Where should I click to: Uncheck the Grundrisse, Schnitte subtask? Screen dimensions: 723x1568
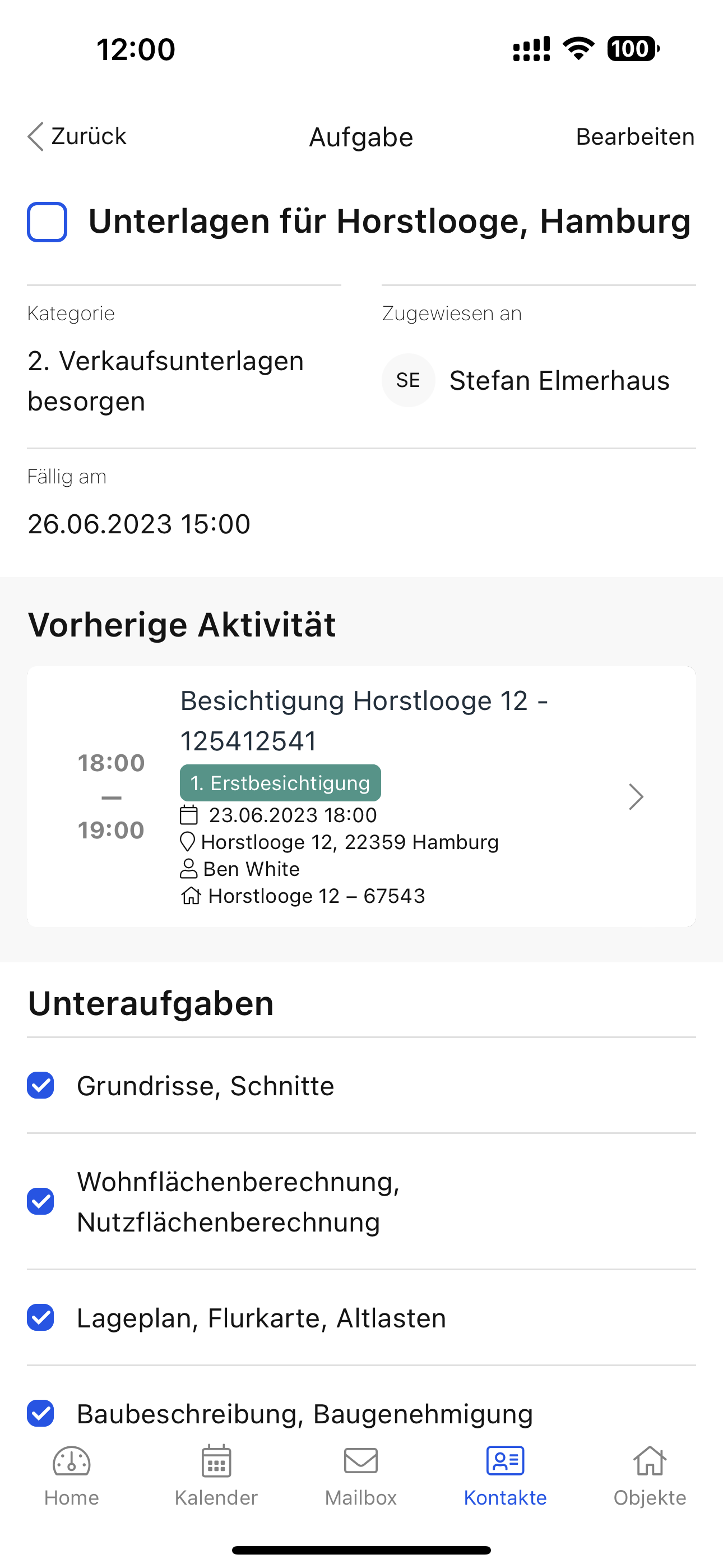point(41,1085)
